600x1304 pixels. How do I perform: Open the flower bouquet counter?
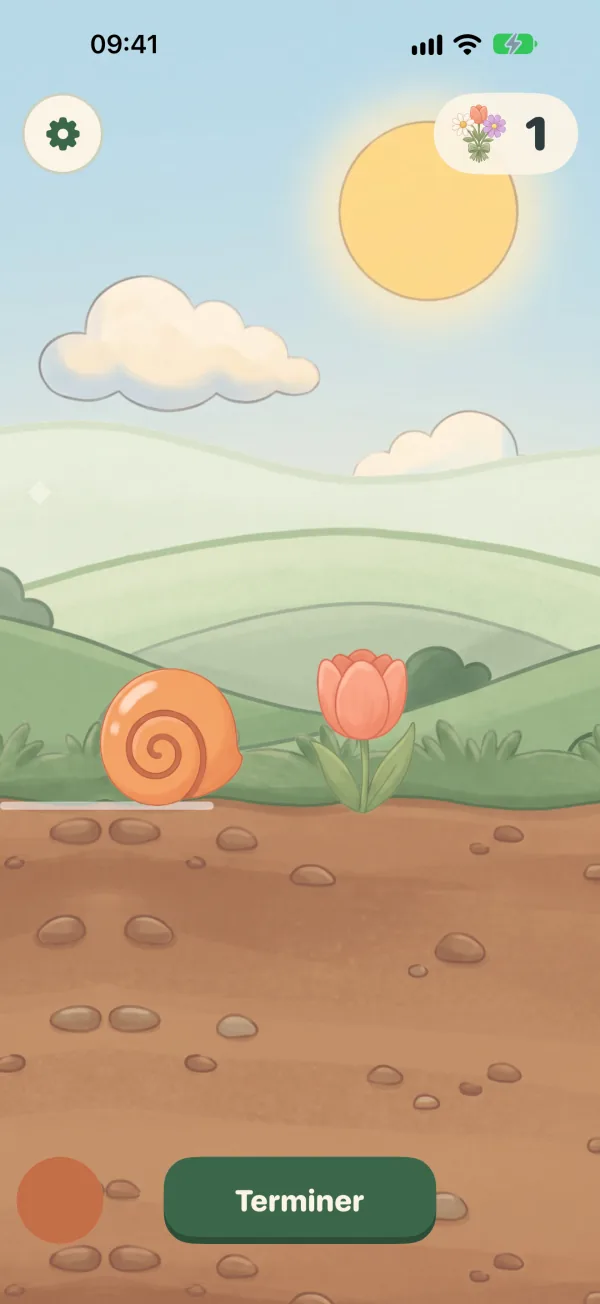pyautogui.click(x=506, y=134)
